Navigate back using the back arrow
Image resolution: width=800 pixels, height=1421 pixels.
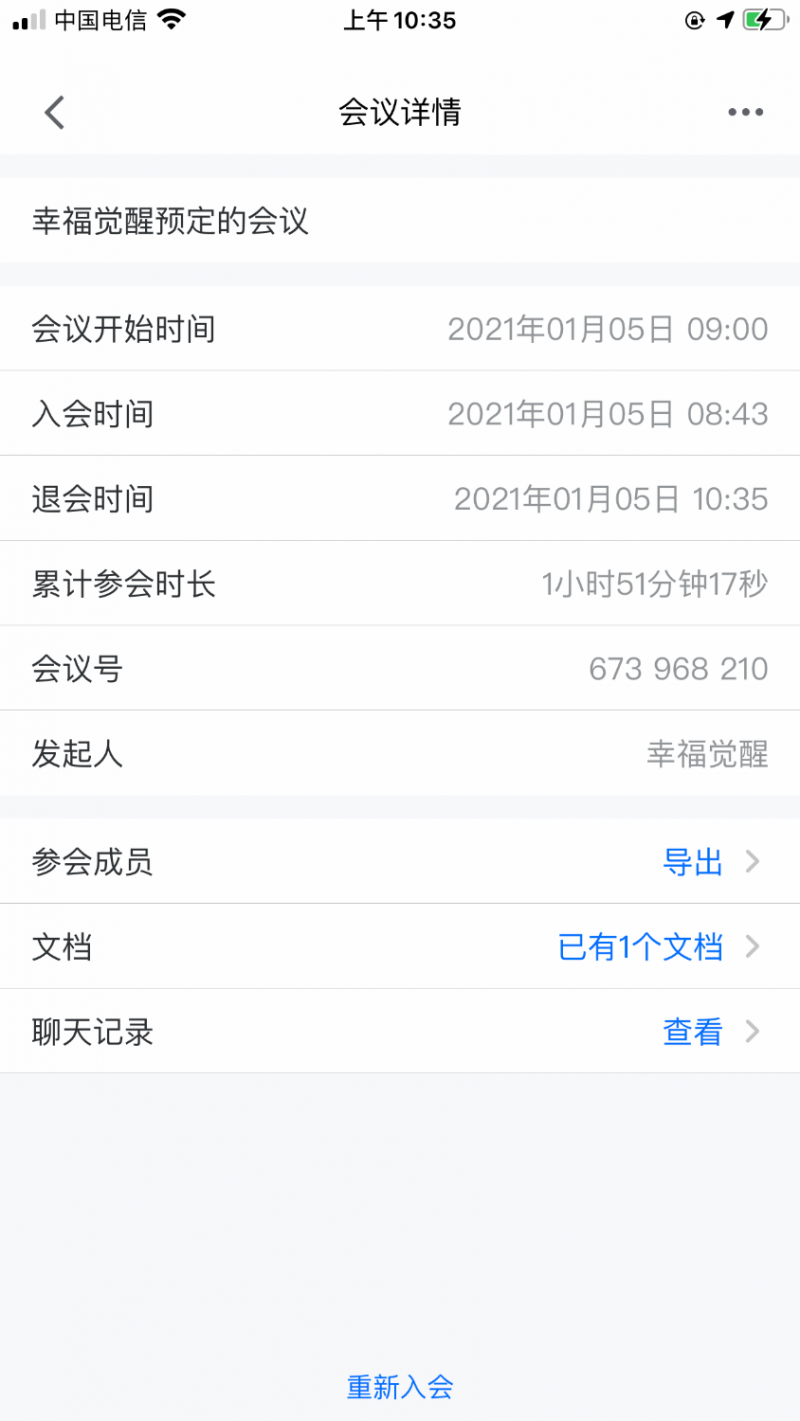tap(54, 112)
